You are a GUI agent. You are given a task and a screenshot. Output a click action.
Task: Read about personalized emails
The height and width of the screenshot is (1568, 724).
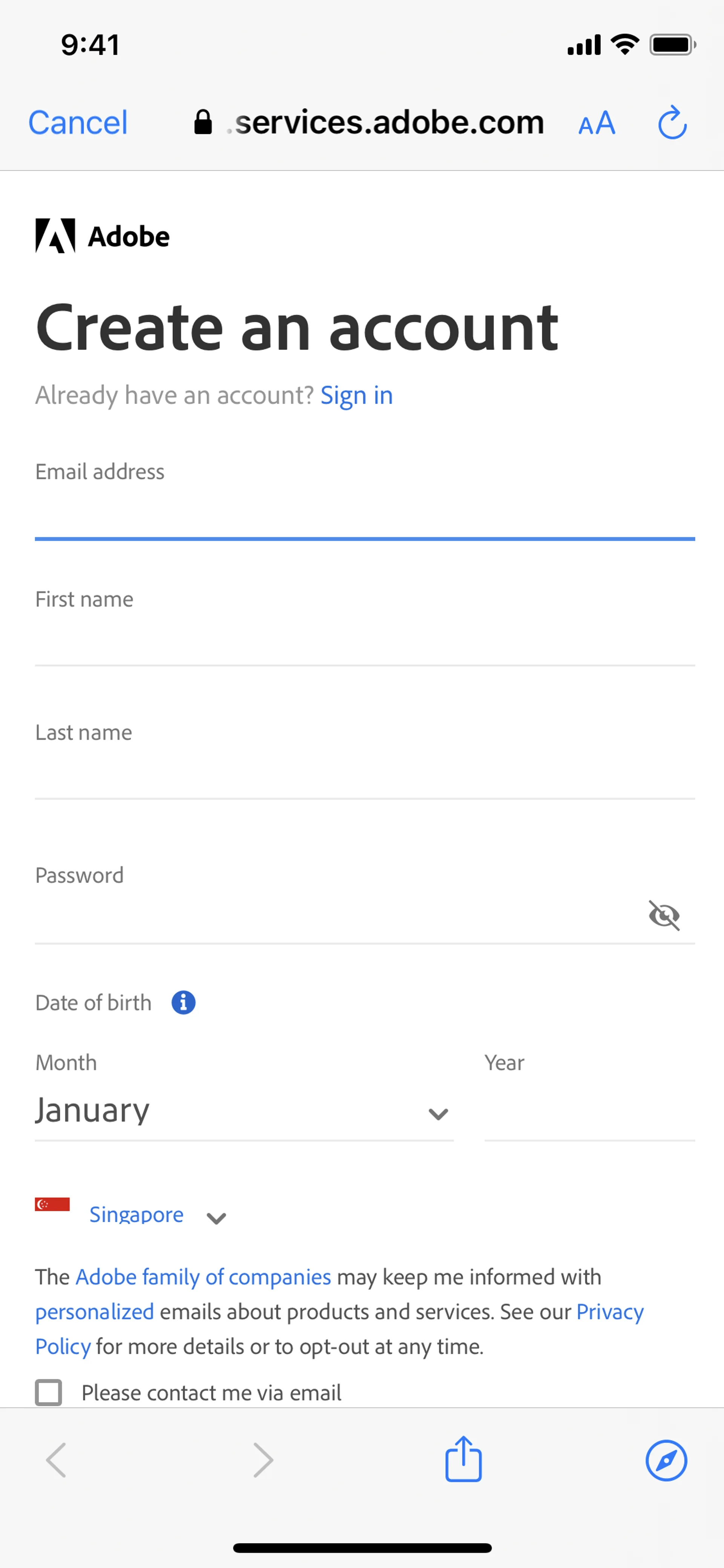tap(94, 1312)
